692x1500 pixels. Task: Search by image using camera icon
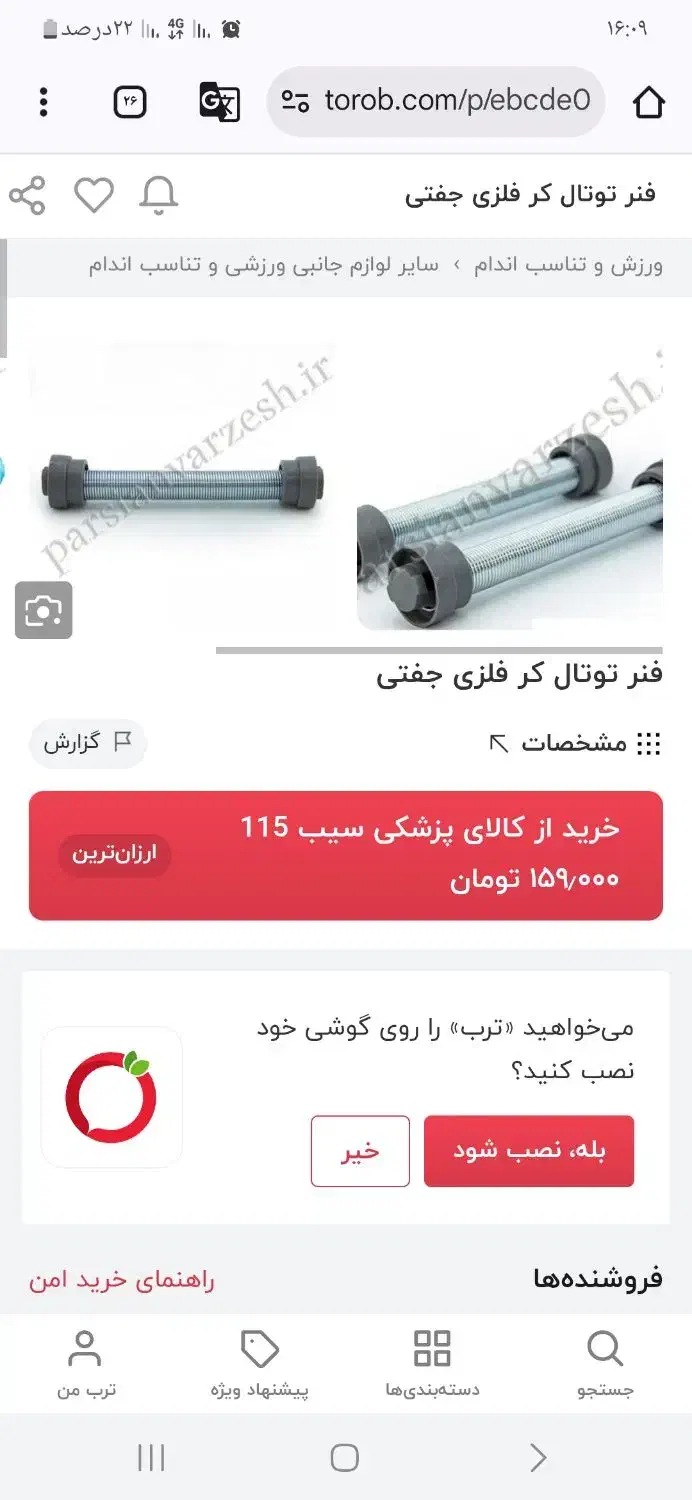[43, 610]
